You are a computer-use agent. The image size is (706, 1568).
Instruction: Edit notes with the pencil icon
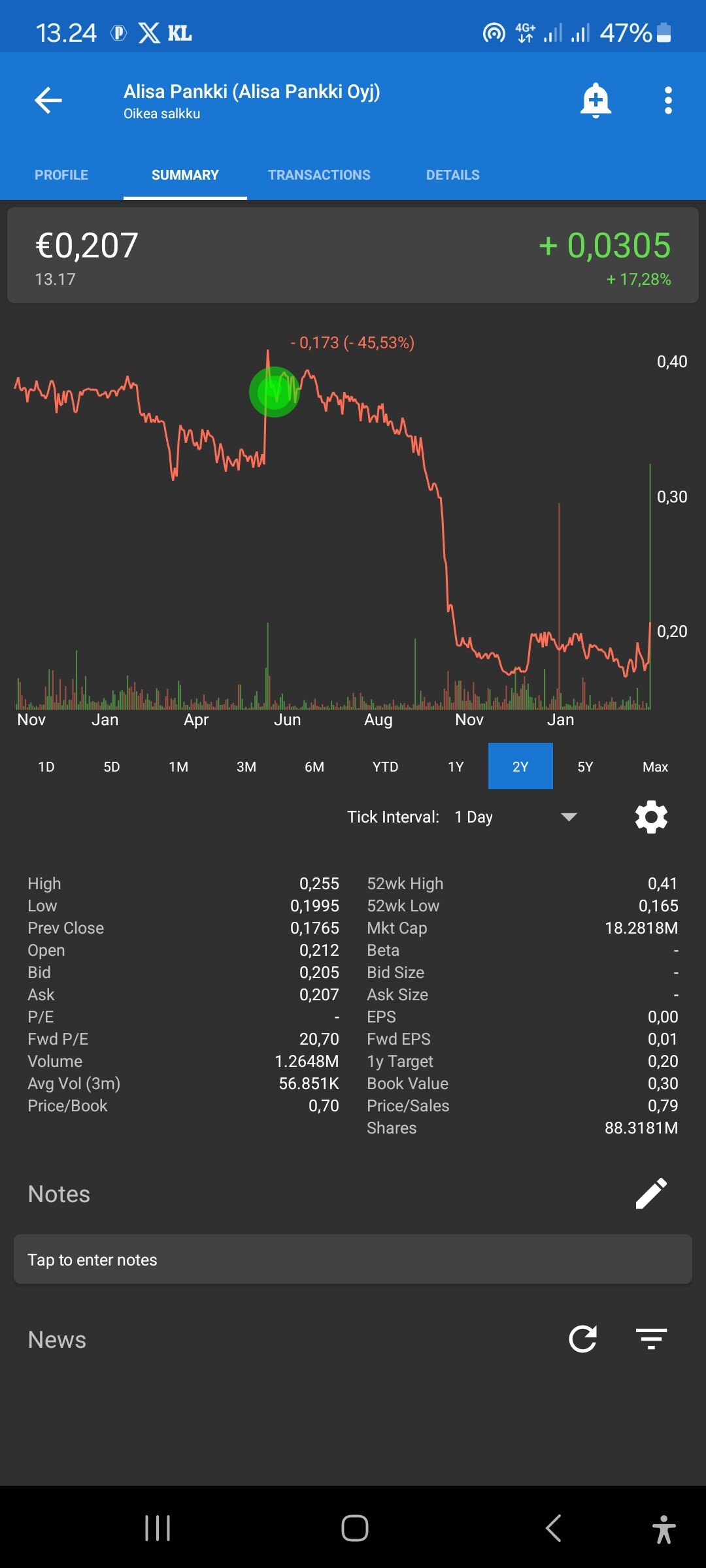(x=651, y=1194)
